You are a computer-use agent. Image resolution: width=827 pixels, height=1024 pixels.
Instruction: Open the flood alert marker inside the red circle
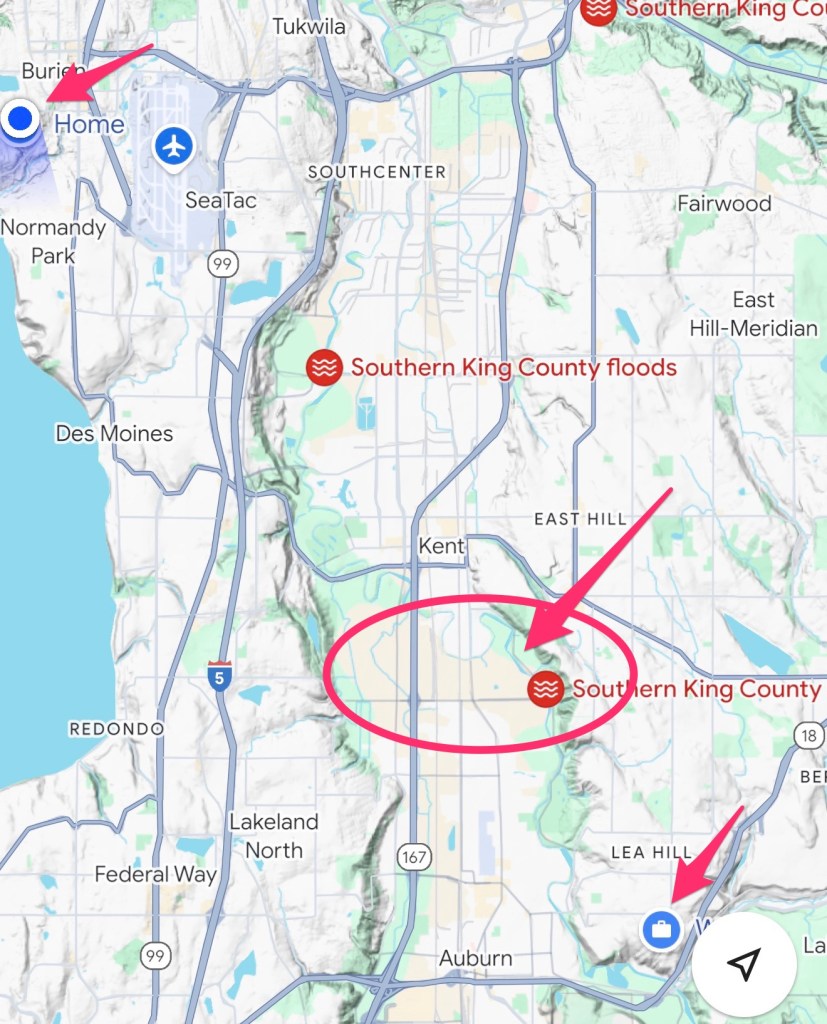[x=546, y=688]
